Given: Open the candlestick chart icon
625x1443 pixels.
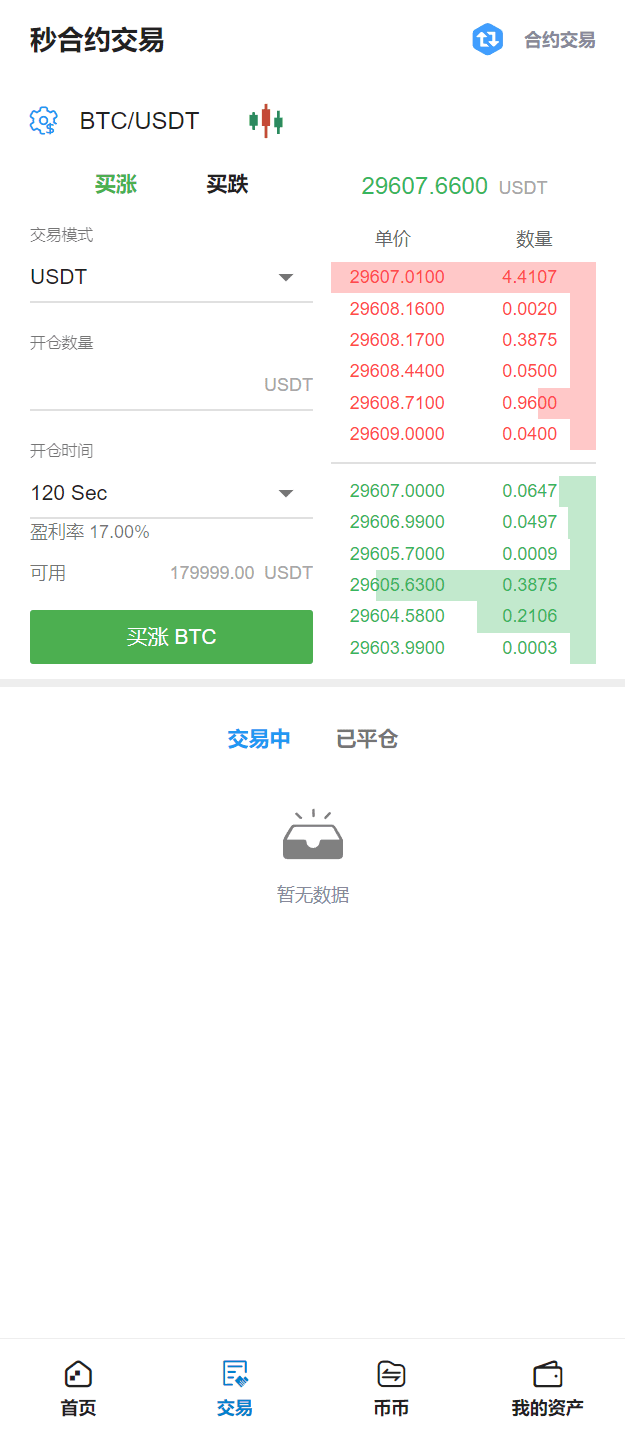Looking at the screenshot, I should 266,121.
